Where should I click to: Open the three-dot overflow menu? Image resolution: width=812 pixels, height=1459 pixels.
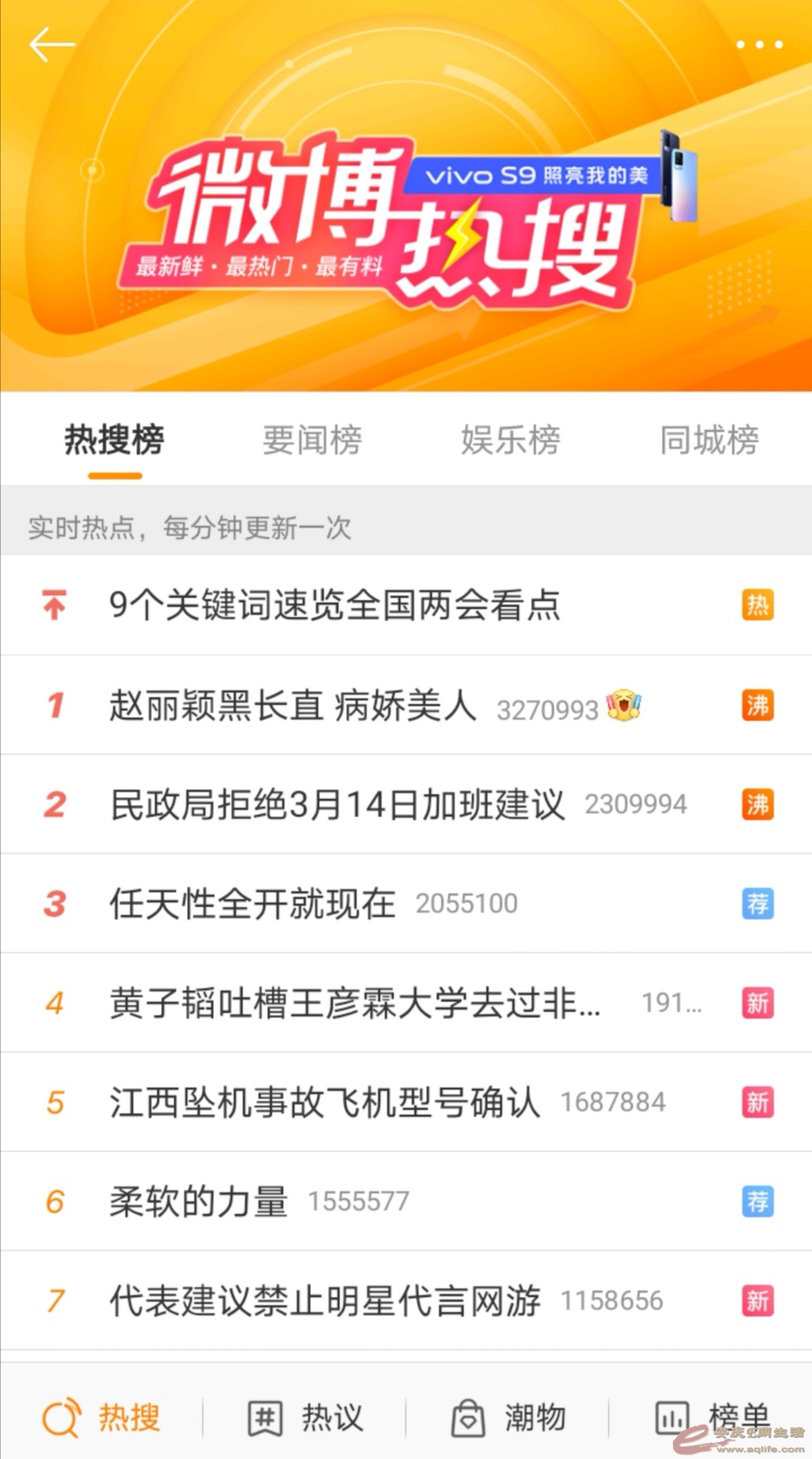tap(759, 45)
